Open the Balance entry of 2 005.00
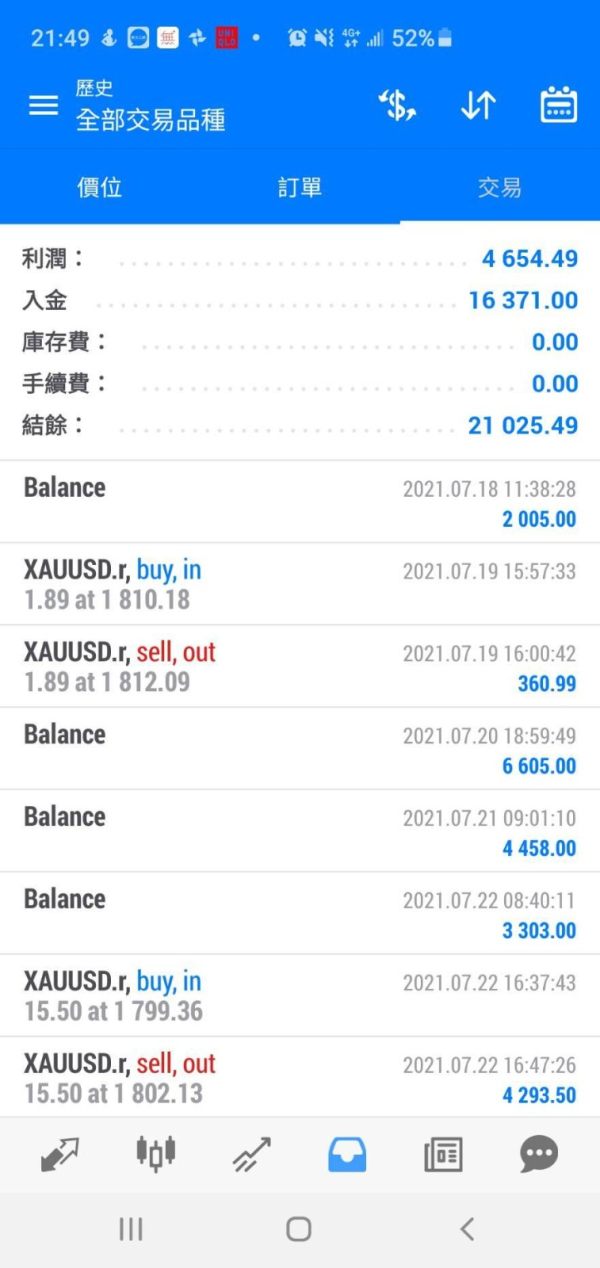Image resolution: width=600 pixels, height=1268 pixels. point(300,502)
